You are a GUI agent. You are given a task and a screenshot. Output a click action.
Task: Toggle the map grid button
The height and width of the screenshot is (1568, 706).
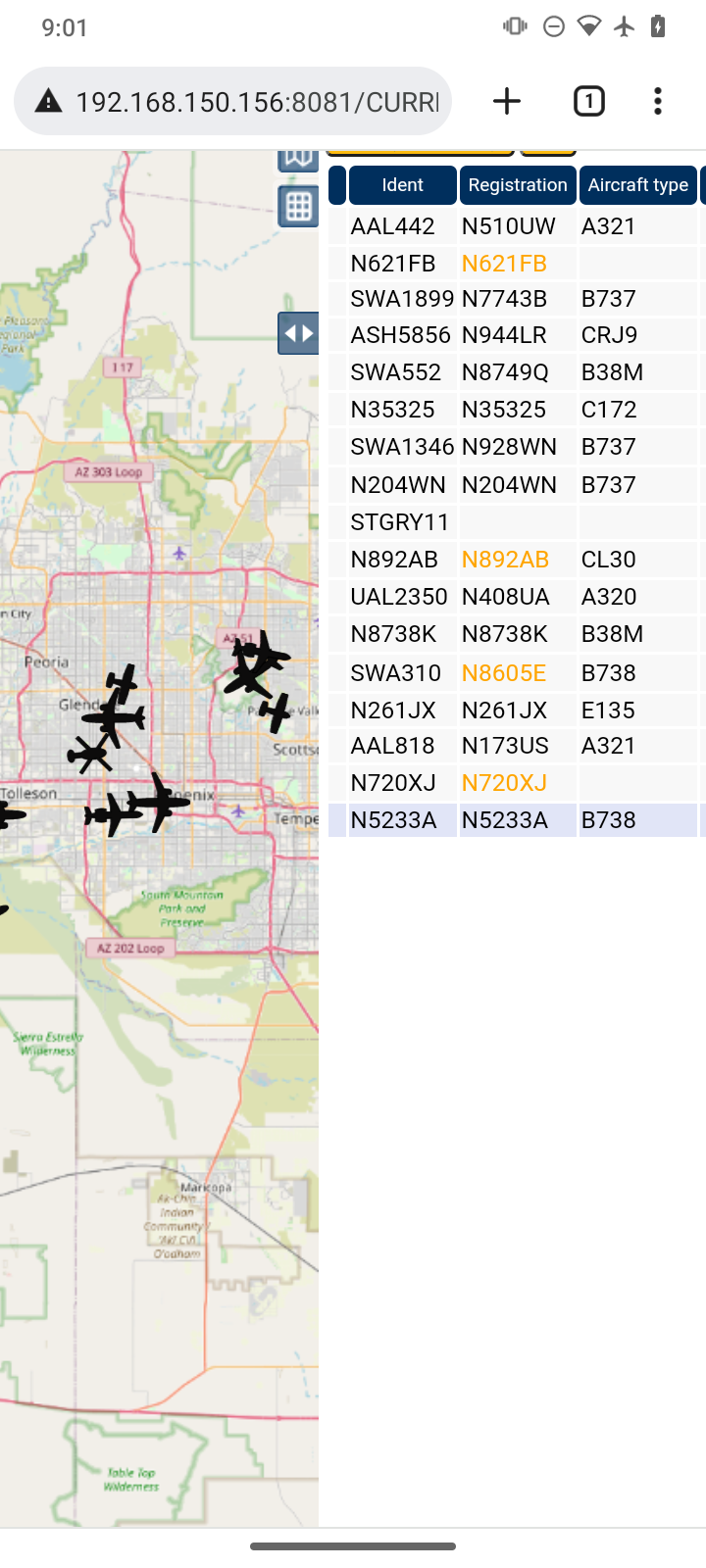[298, 206]
